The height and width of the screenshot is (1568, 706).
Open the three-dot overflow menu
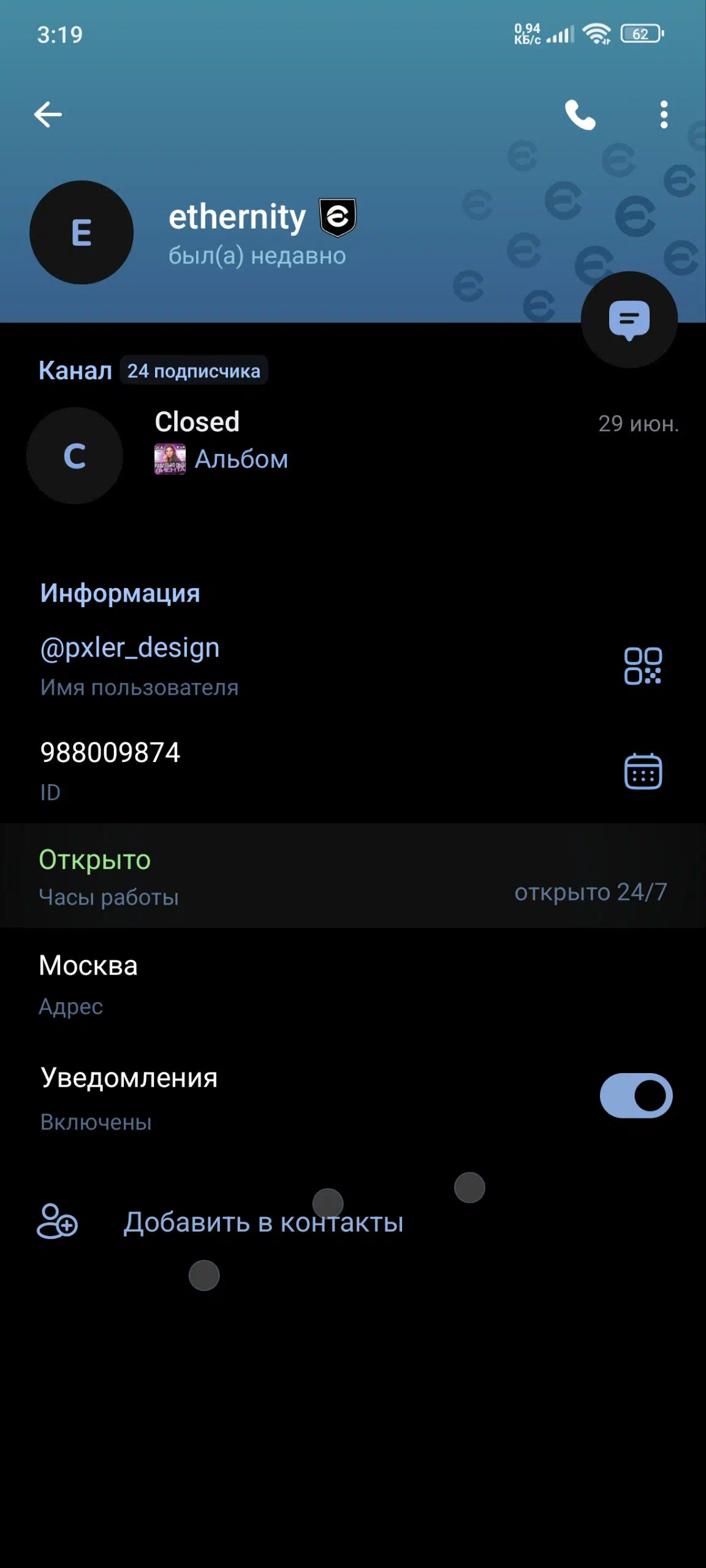664,115
